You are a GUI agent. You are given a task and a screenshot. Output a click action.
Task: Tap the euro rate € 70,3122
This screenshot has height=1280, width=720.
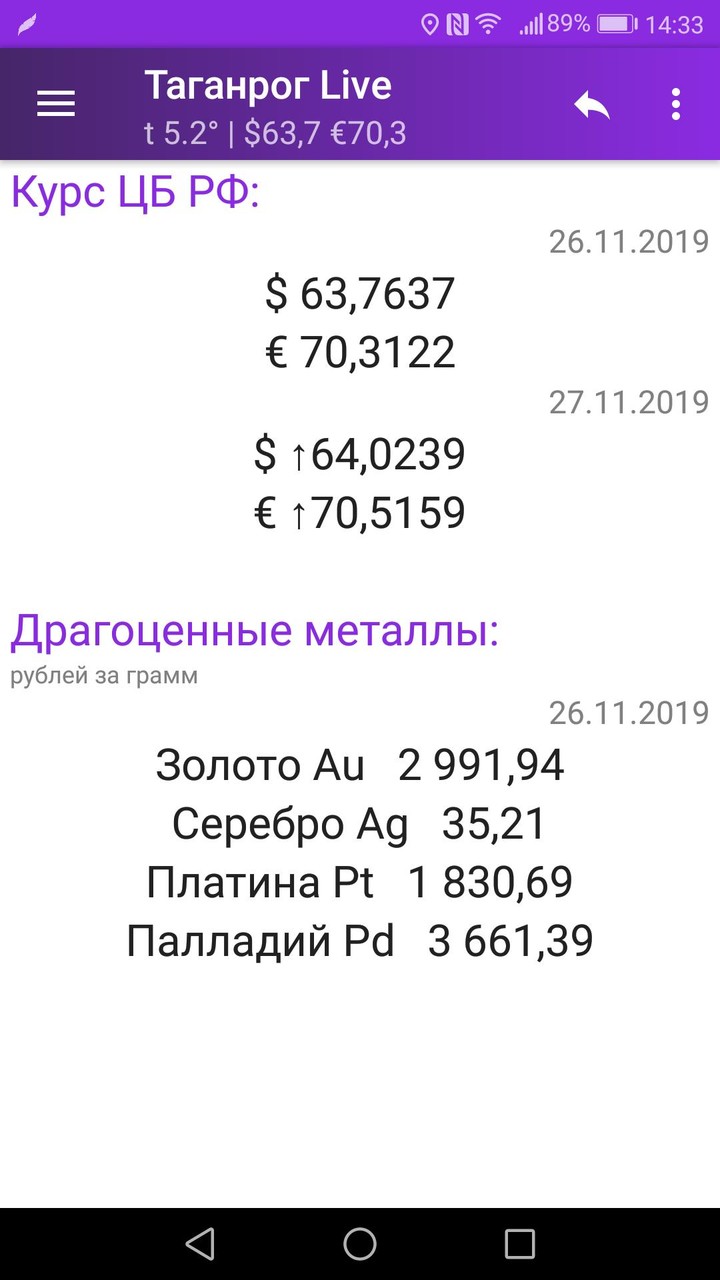(360, 350)
